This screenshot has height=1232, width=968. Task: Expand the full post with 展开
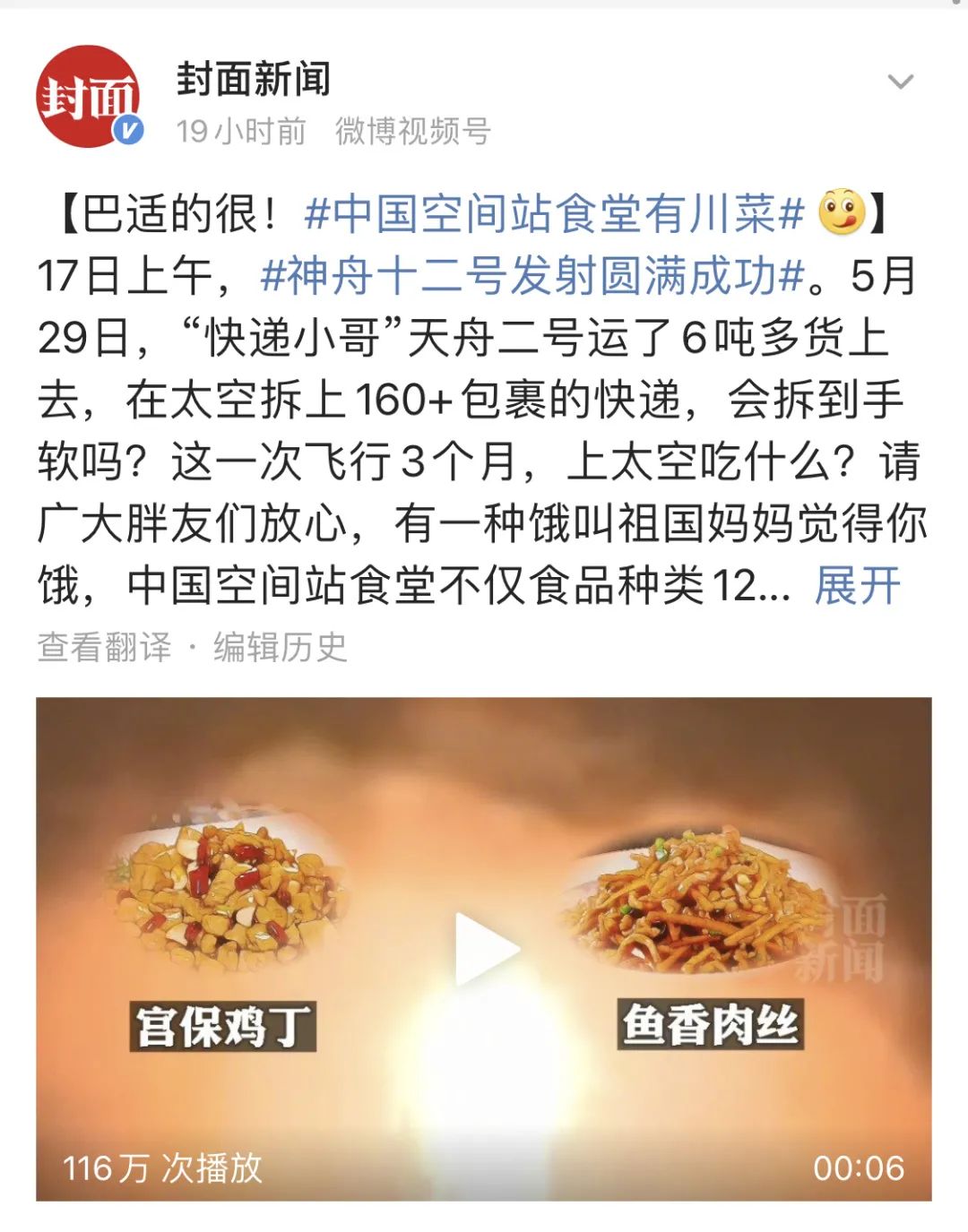click(x=857, y=587)
